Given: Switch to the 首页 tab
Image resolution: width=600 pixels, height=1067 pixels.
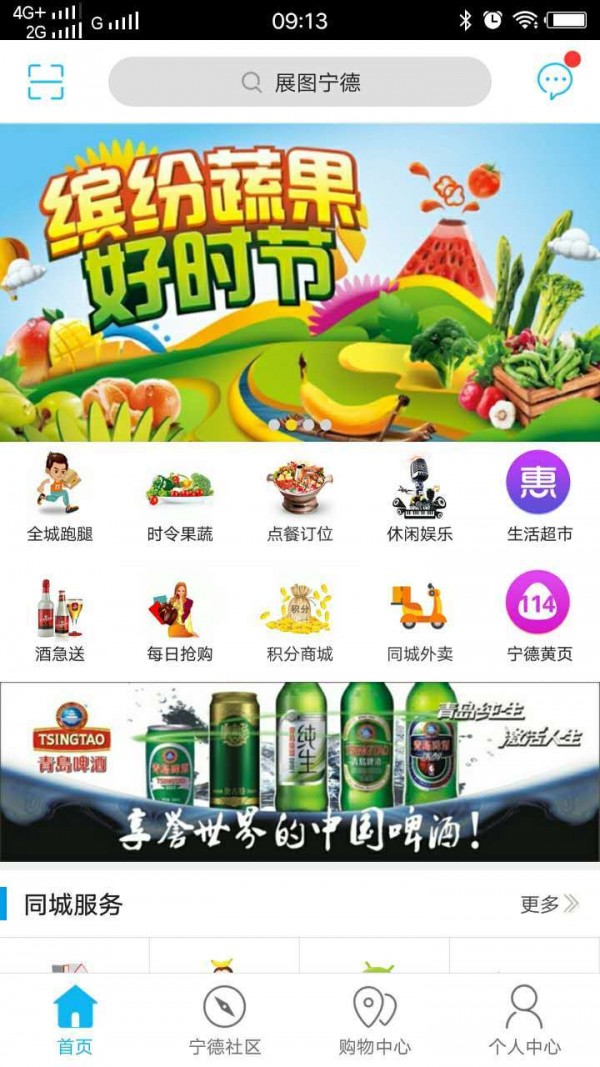Looking at the screenshot, I should tap(75, 1020).
